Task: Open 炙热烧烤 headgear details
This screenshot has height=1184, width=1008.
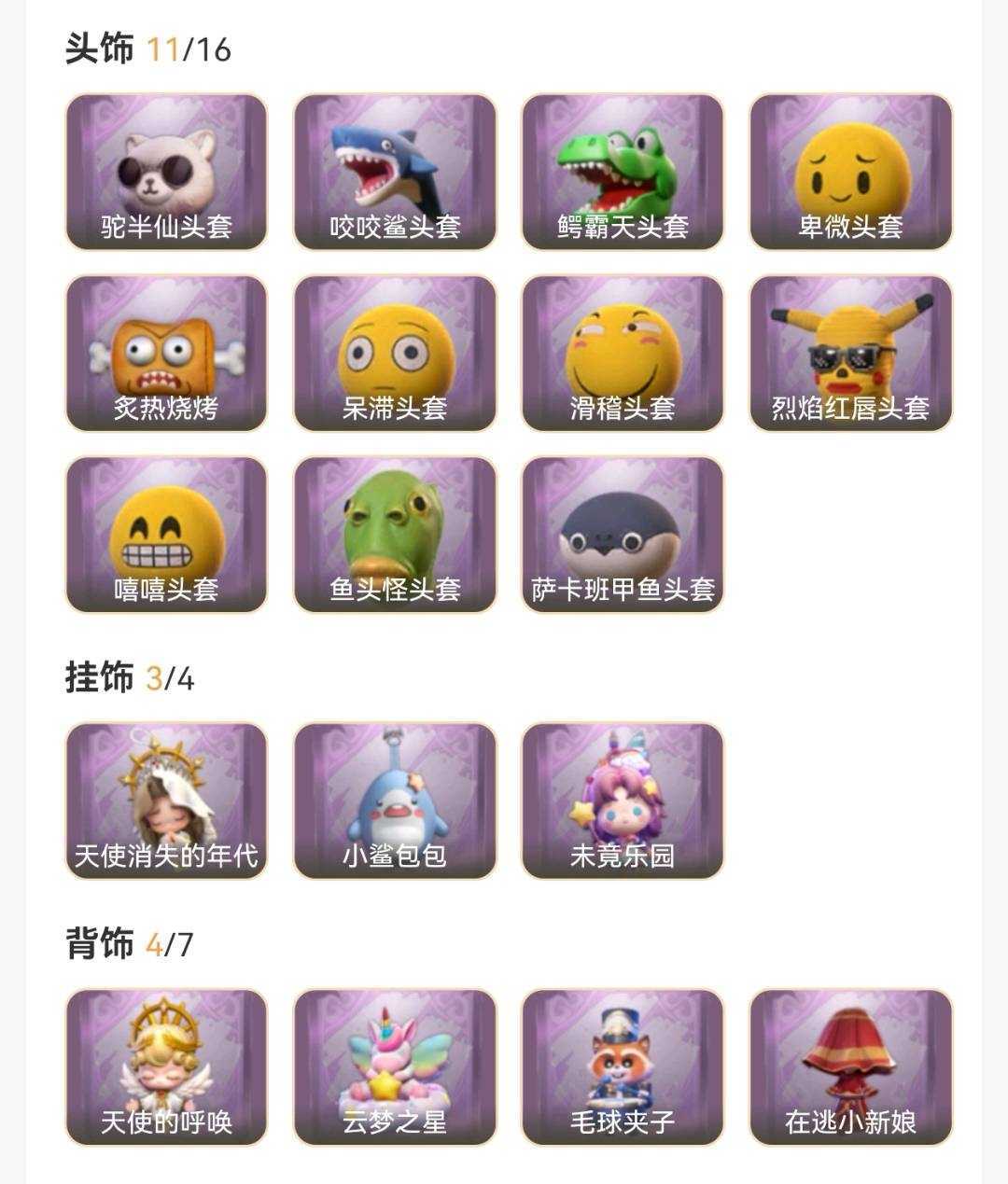Action: pyautogui.click(x=166, y=354)
